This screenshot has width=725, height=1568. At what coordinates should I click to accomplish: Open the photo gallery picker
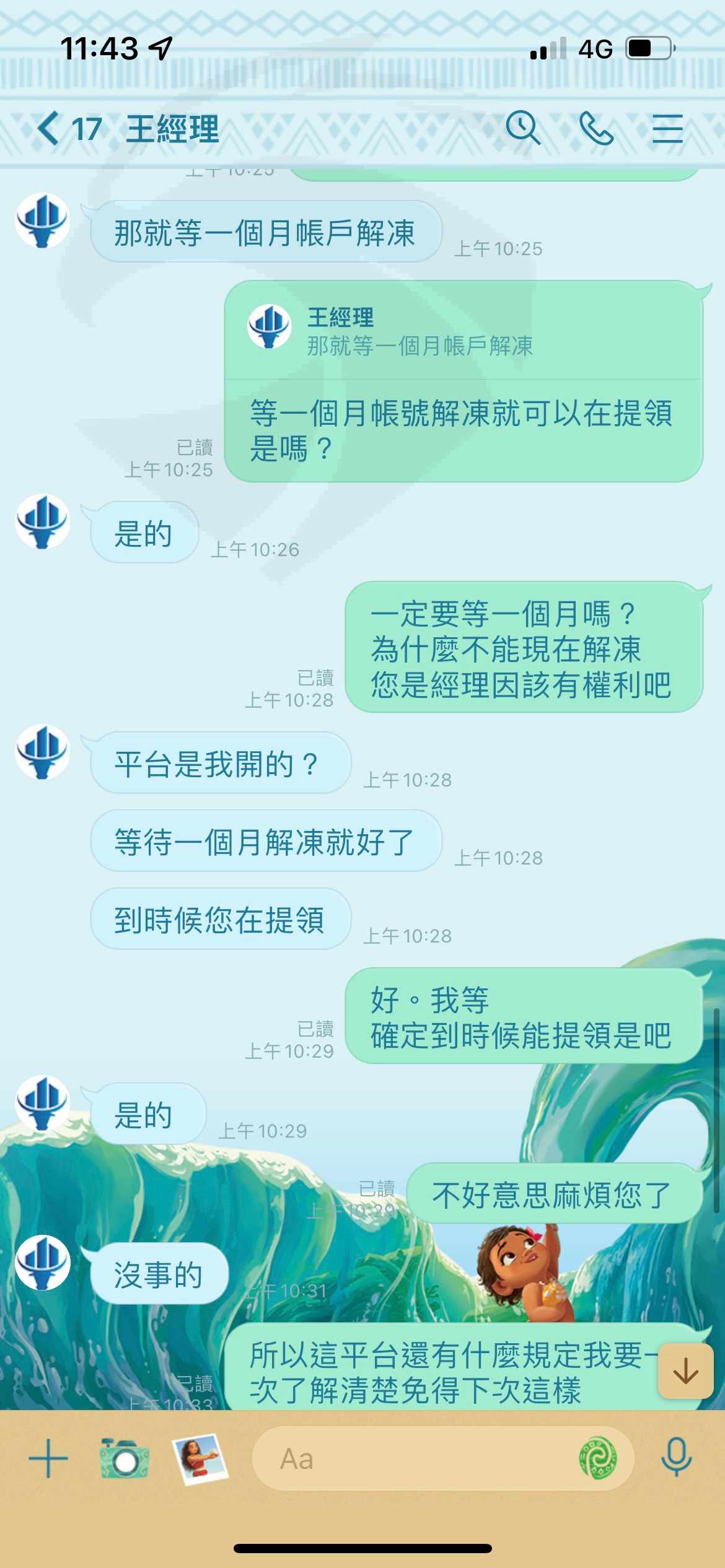[x=200, y=1458]
